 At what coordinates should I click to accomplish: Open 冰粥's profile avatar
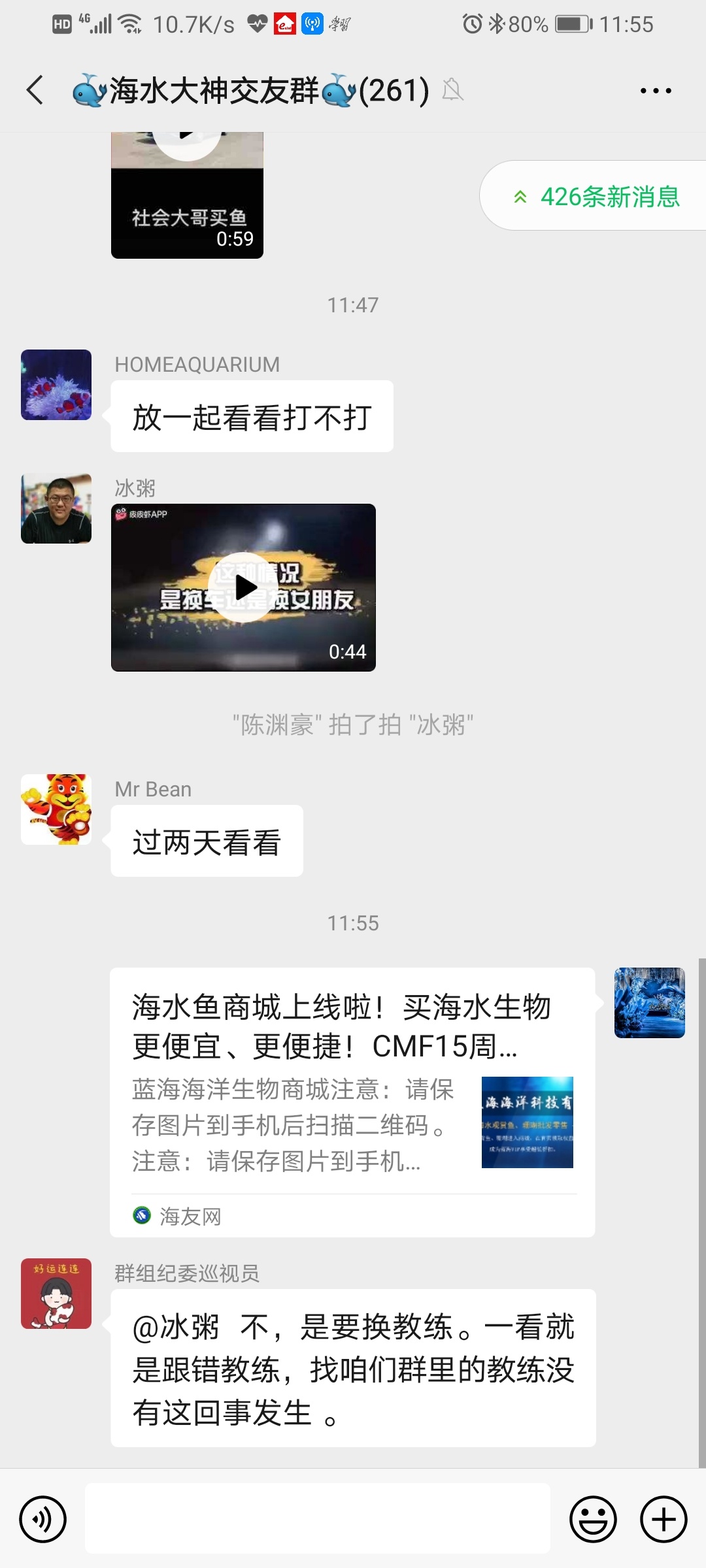tap(56, 509)
